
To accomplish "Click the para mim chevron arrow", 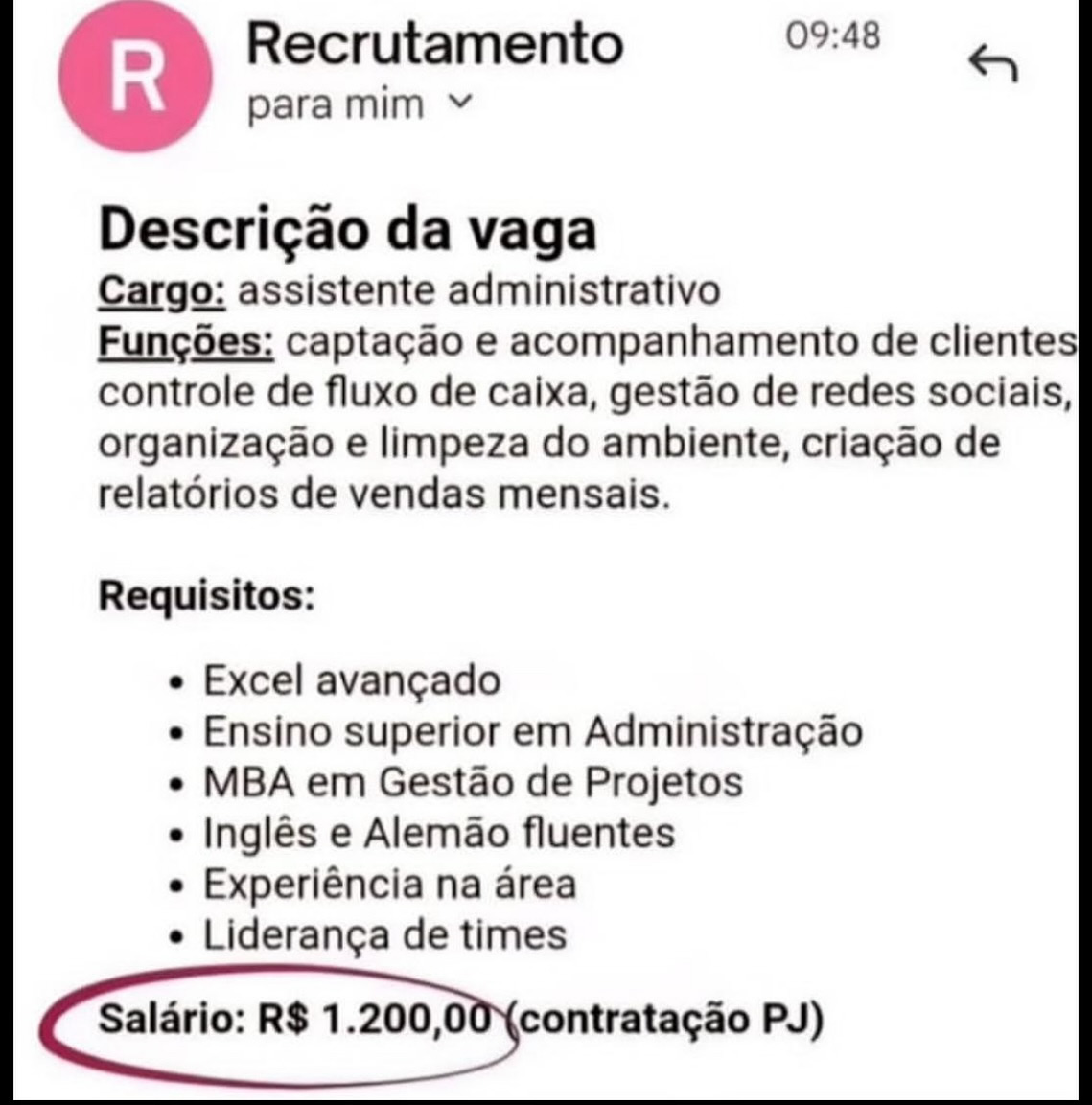I will (x=458, y=104).
